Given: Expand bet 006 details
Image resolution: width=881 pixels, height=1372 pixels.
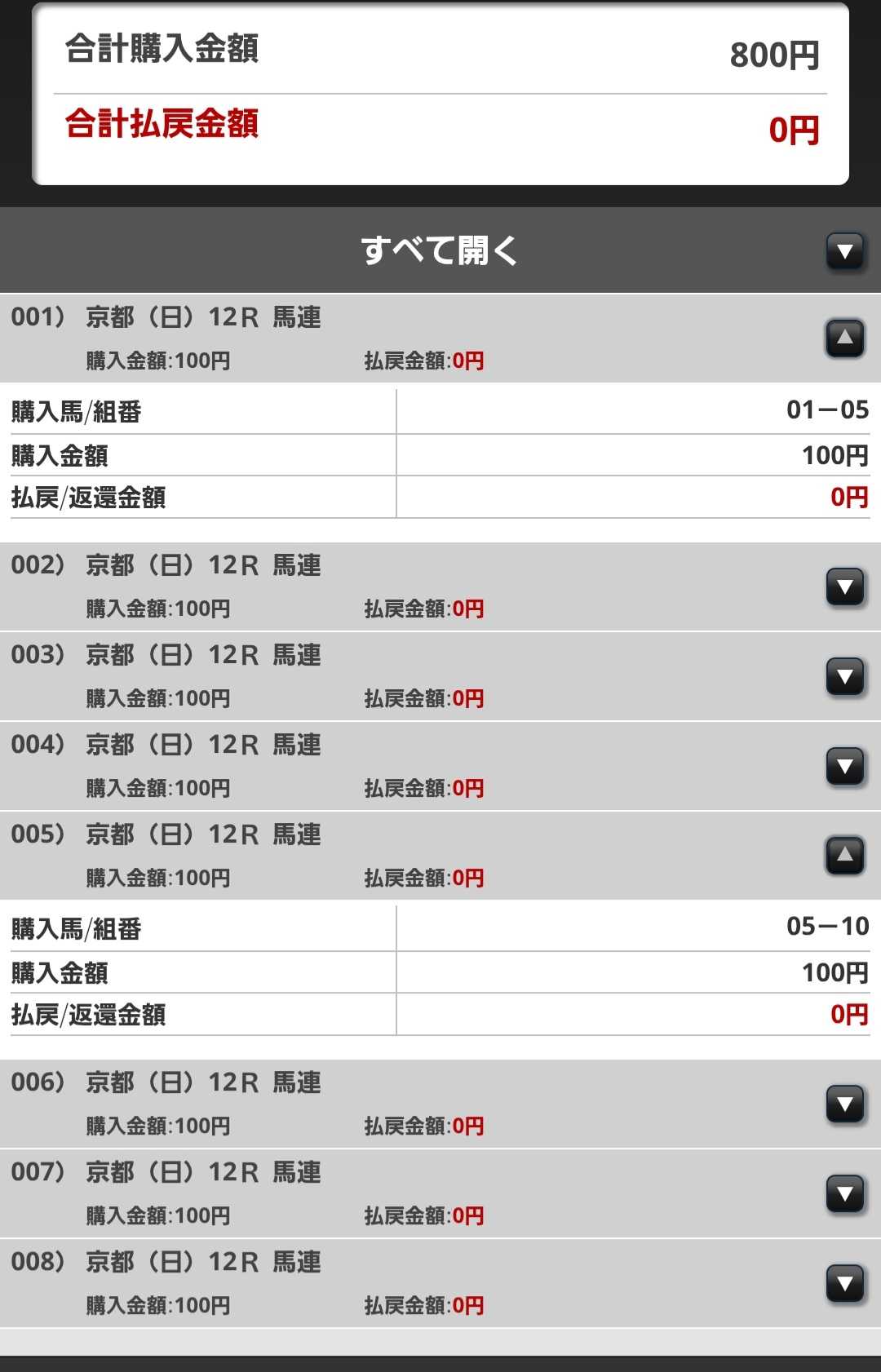Looking at the screenshot, I should pyautogui.click(x=845, y=1104).
